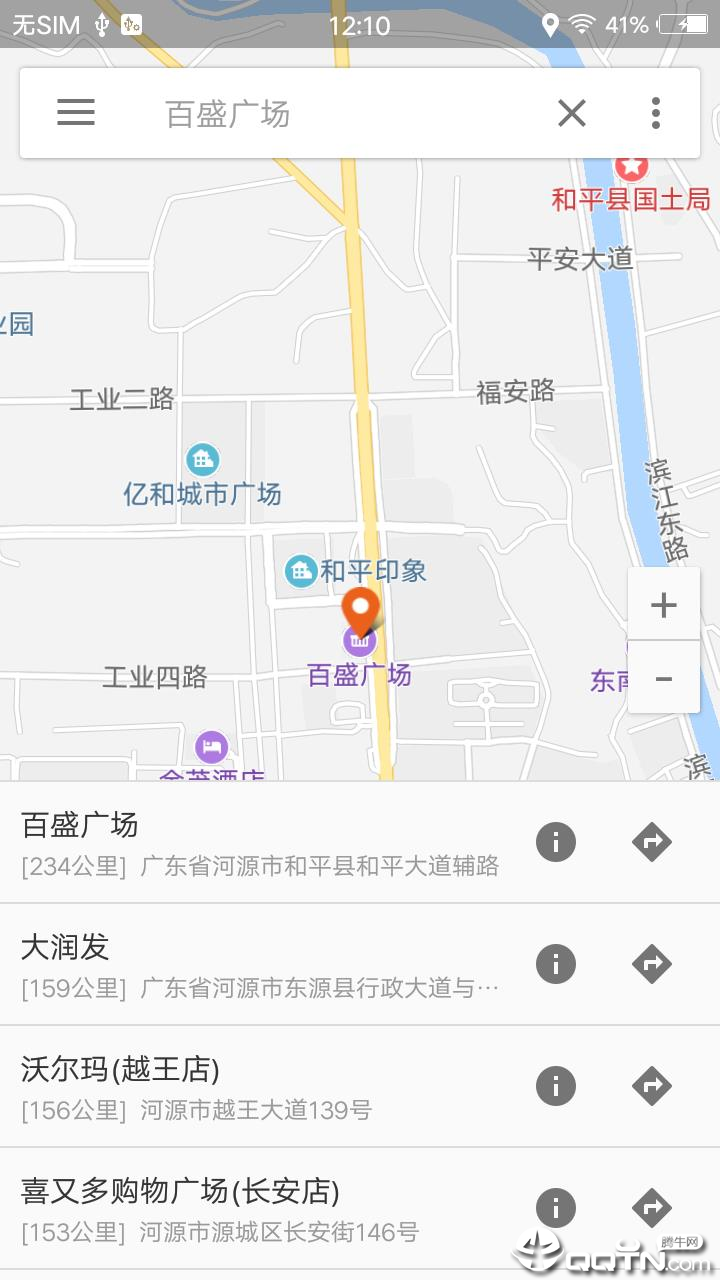Zoom in the map
The height and width of the screenshot is (1280, 720).
coord(663,605)
